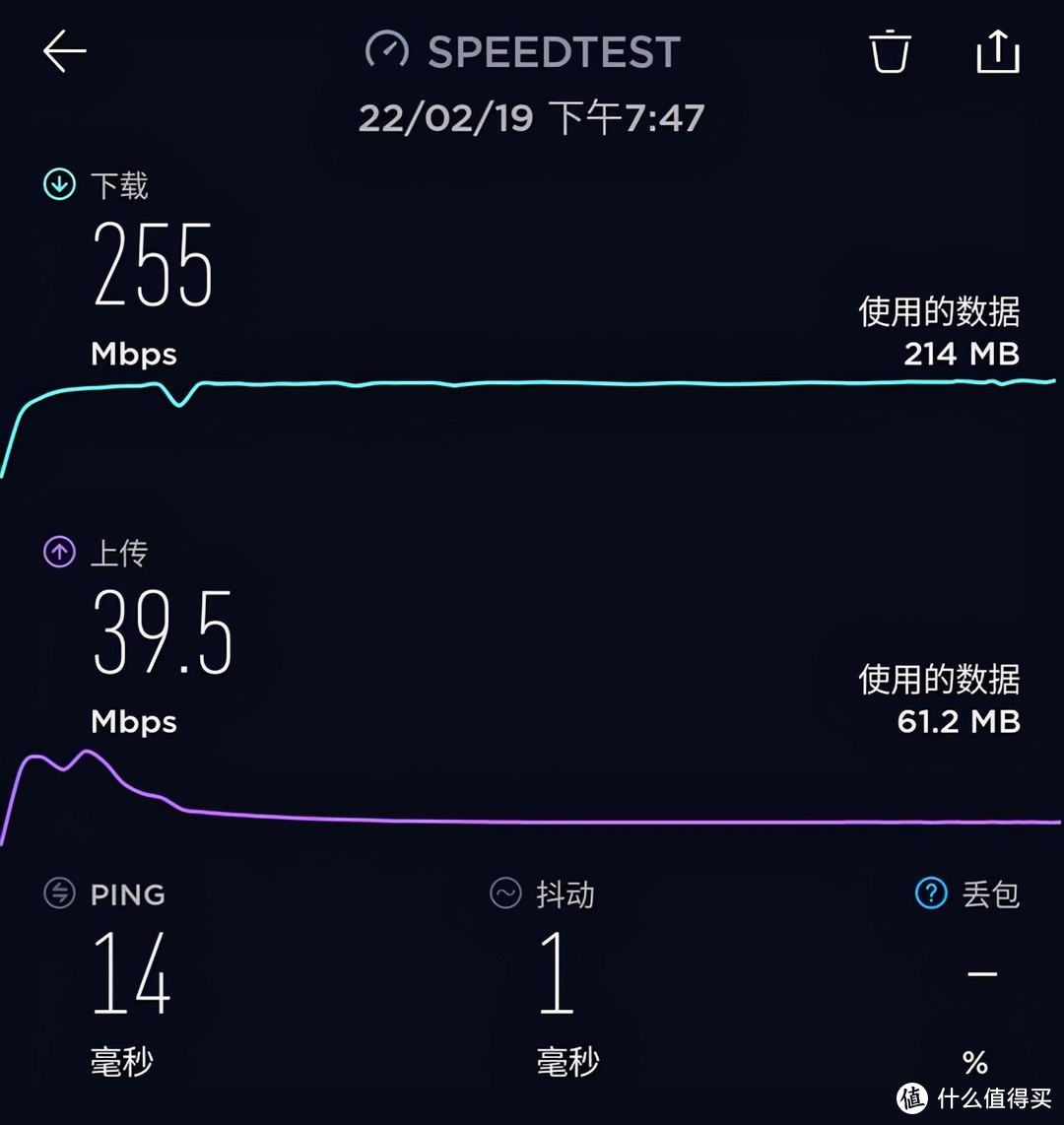The width and height of the screenshot is (1064, 1125).
Task: Tap the jitter wave icon next to 抖动
Action: pos(504,894)
